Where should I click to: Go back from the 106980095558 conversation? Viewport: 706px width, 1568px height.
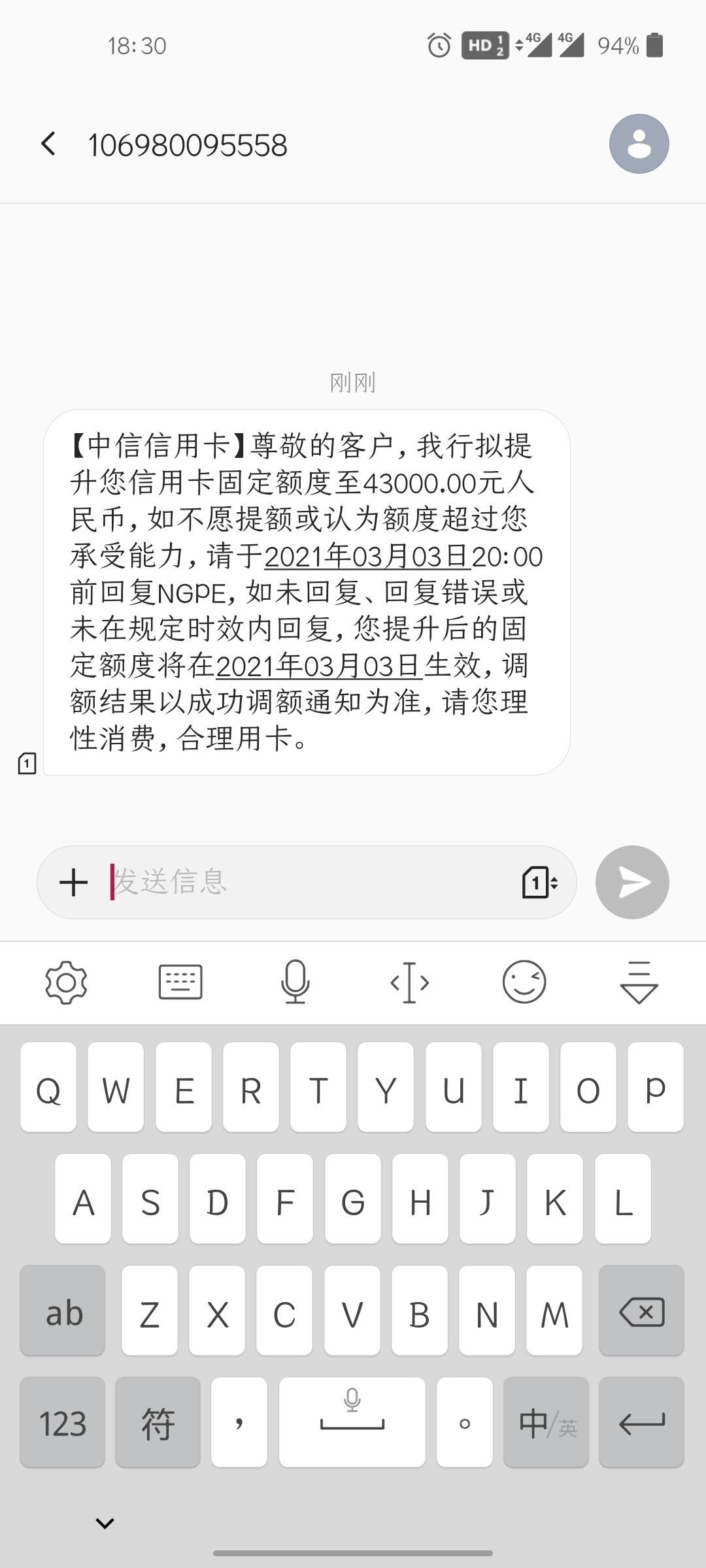(x=48, y=144)
